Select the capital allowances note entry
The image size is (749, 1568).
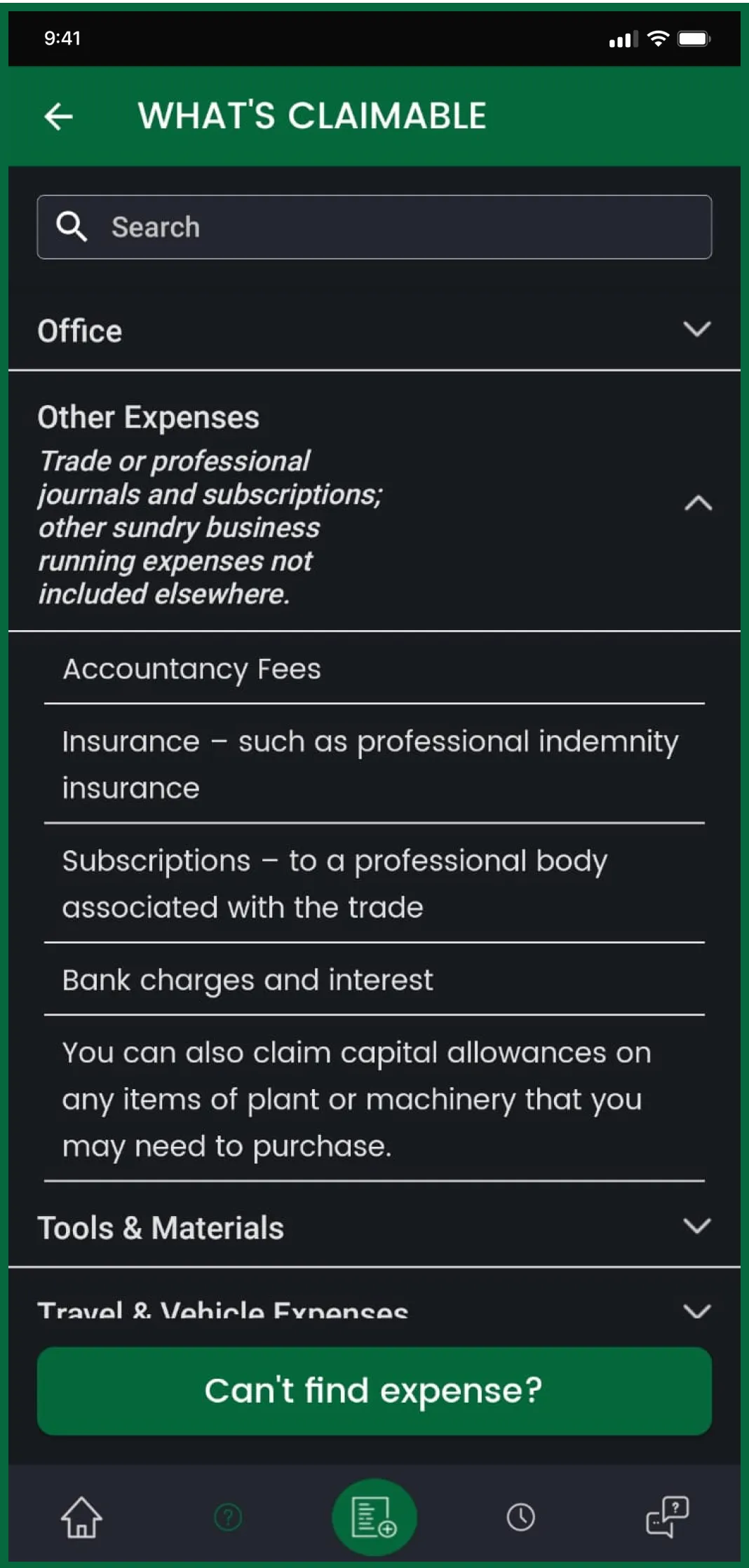(x=358, y=1099)
